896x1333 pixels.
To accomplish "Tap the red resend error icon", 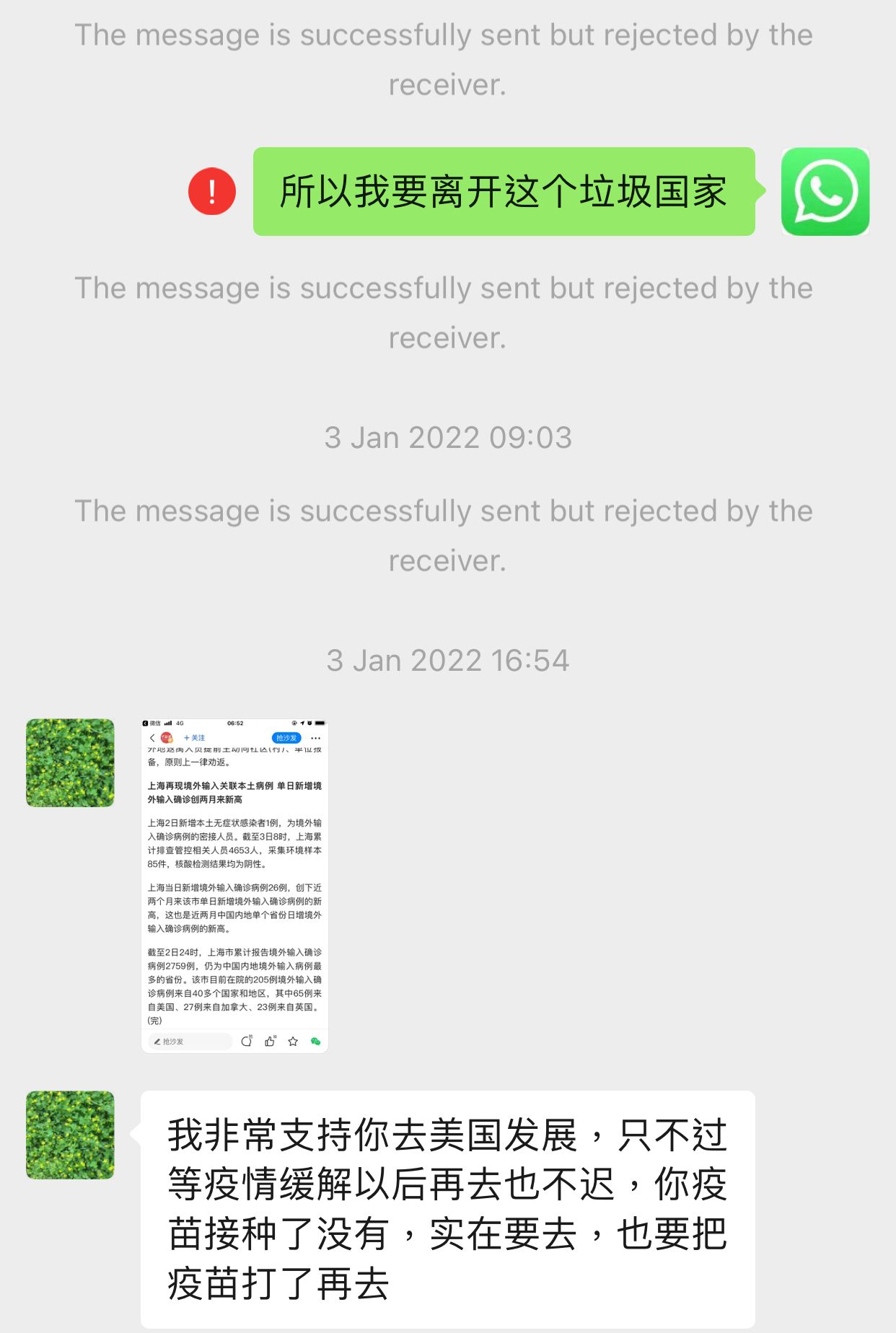I will pyautogui.click(x=211, y=192).
